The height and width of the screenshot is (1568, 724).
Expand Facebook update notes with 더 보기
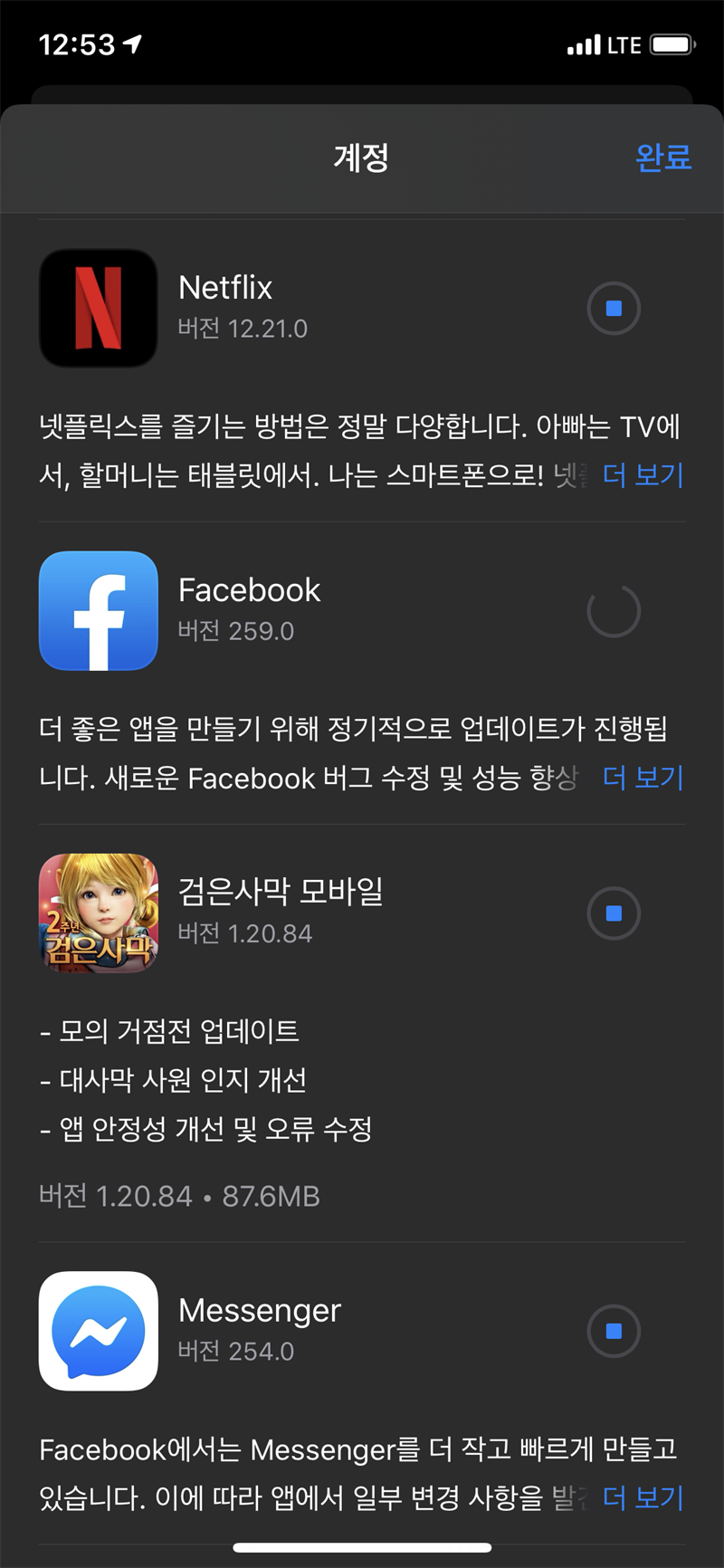click(x=643, y=777)
